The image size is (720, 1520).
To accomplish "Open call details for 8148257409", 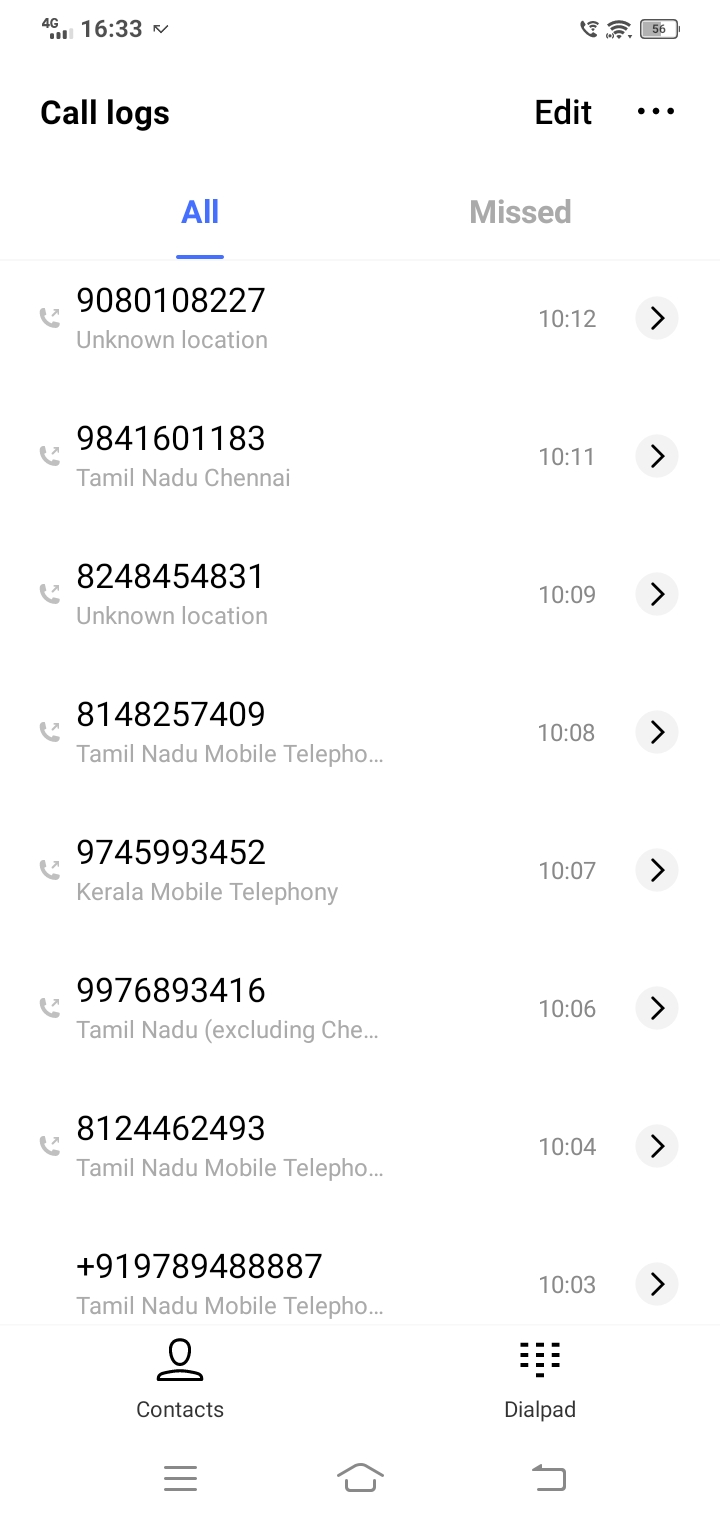I will [657, 732].
